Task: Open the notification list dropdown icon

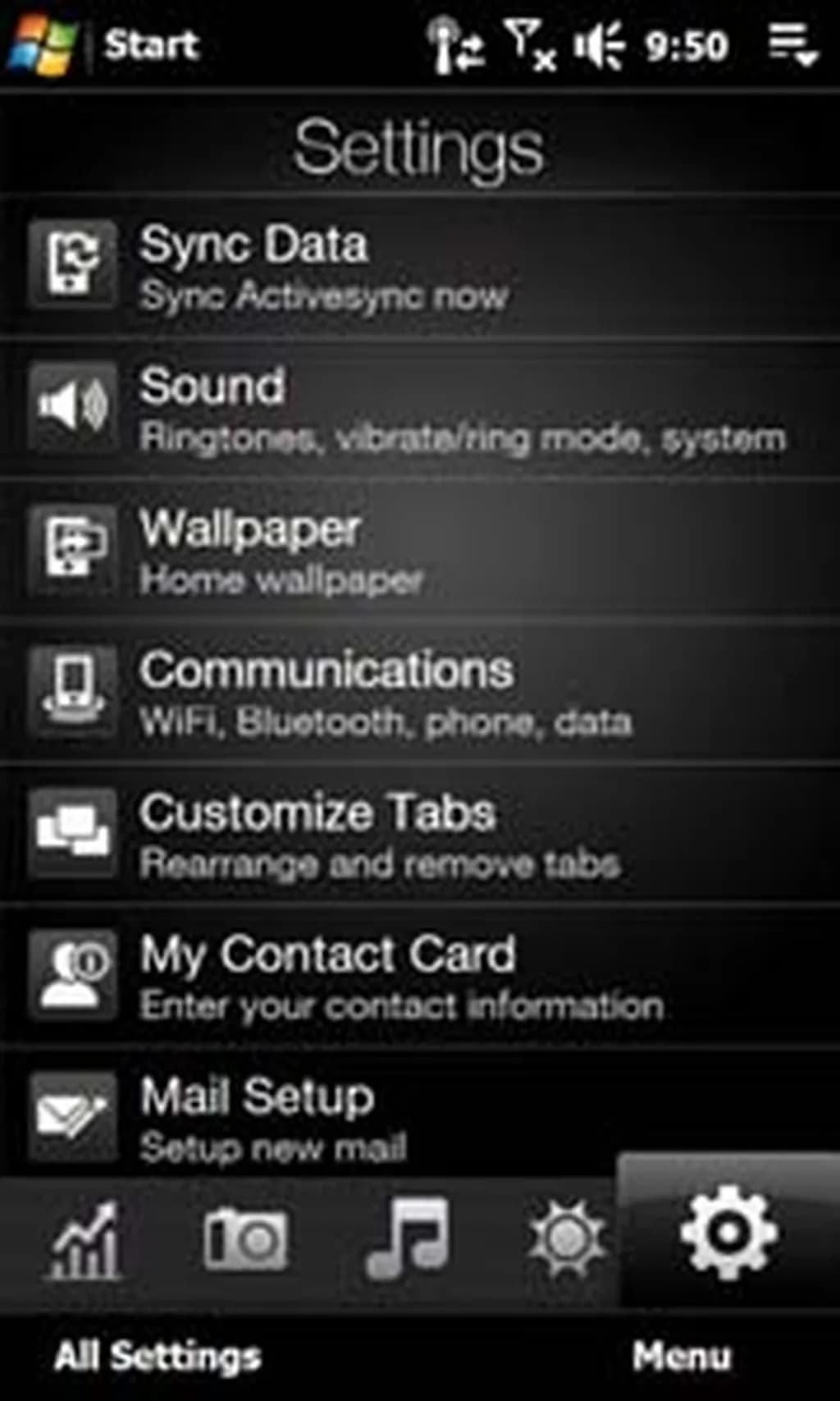Action: tap(792, 44)
